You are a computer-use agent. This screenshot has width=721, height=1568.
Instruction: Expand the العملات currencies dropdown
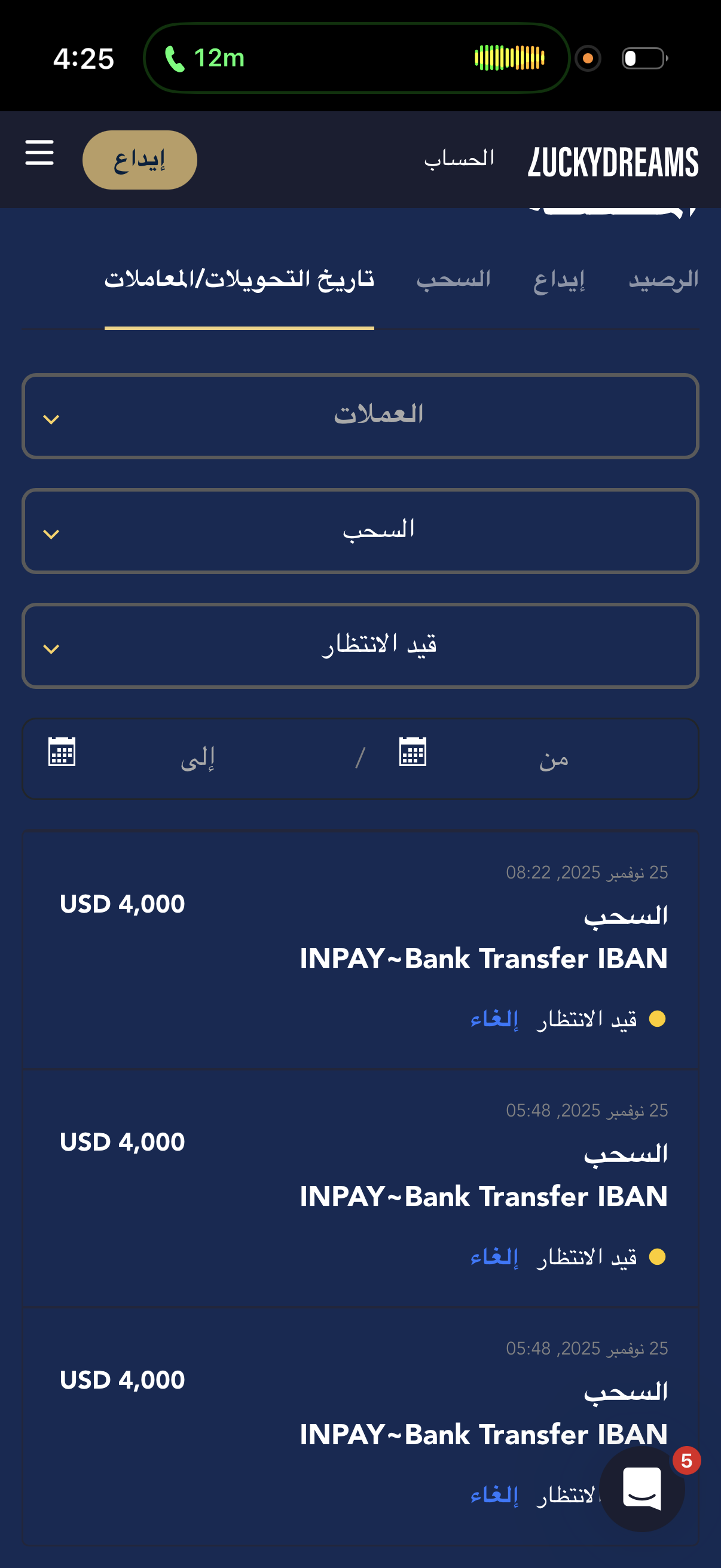[360, 416]
